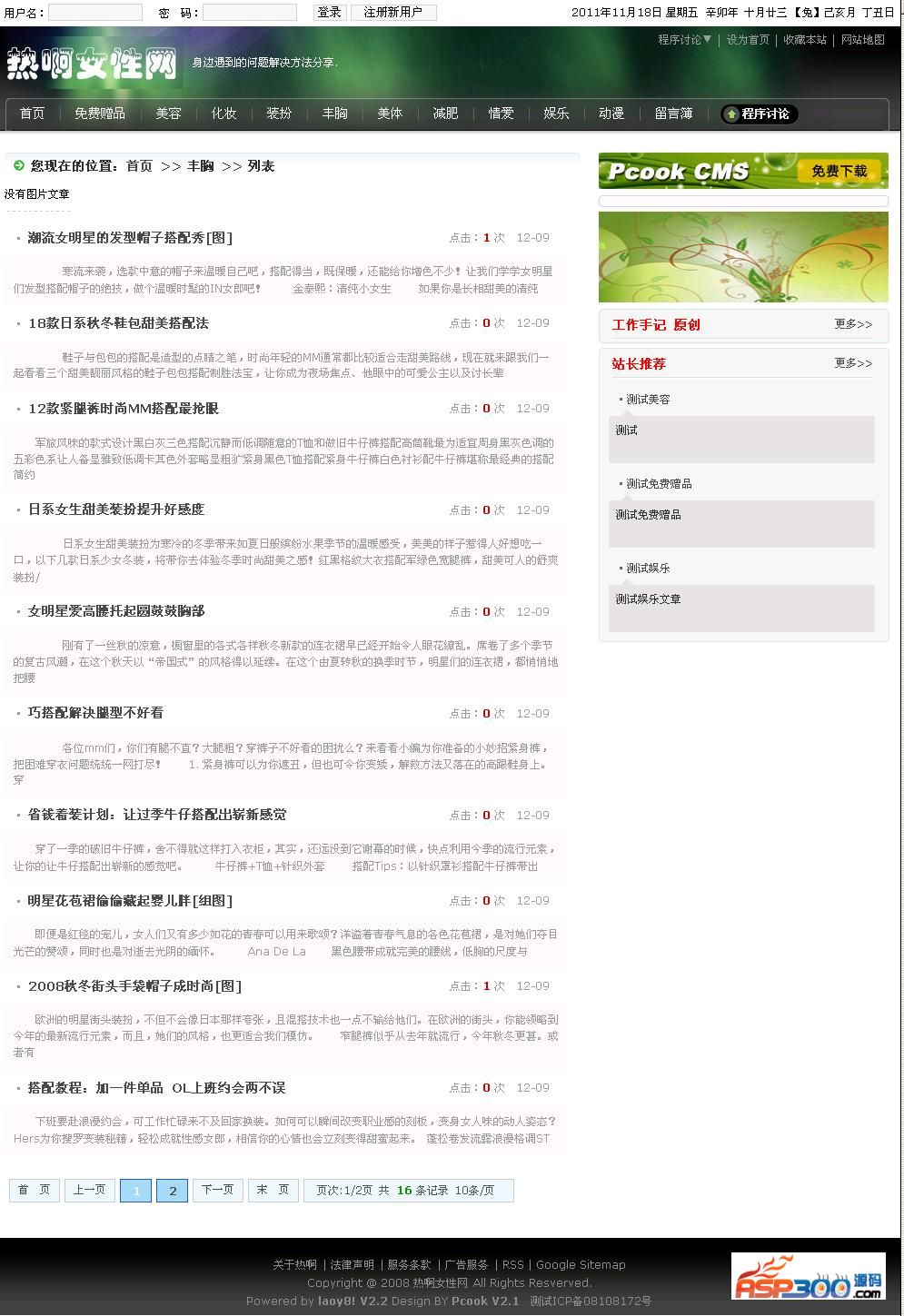Open article 潮流女明星的发型帽子搭配秀
The image size is (904, 1316).
(x=130, y=238)
